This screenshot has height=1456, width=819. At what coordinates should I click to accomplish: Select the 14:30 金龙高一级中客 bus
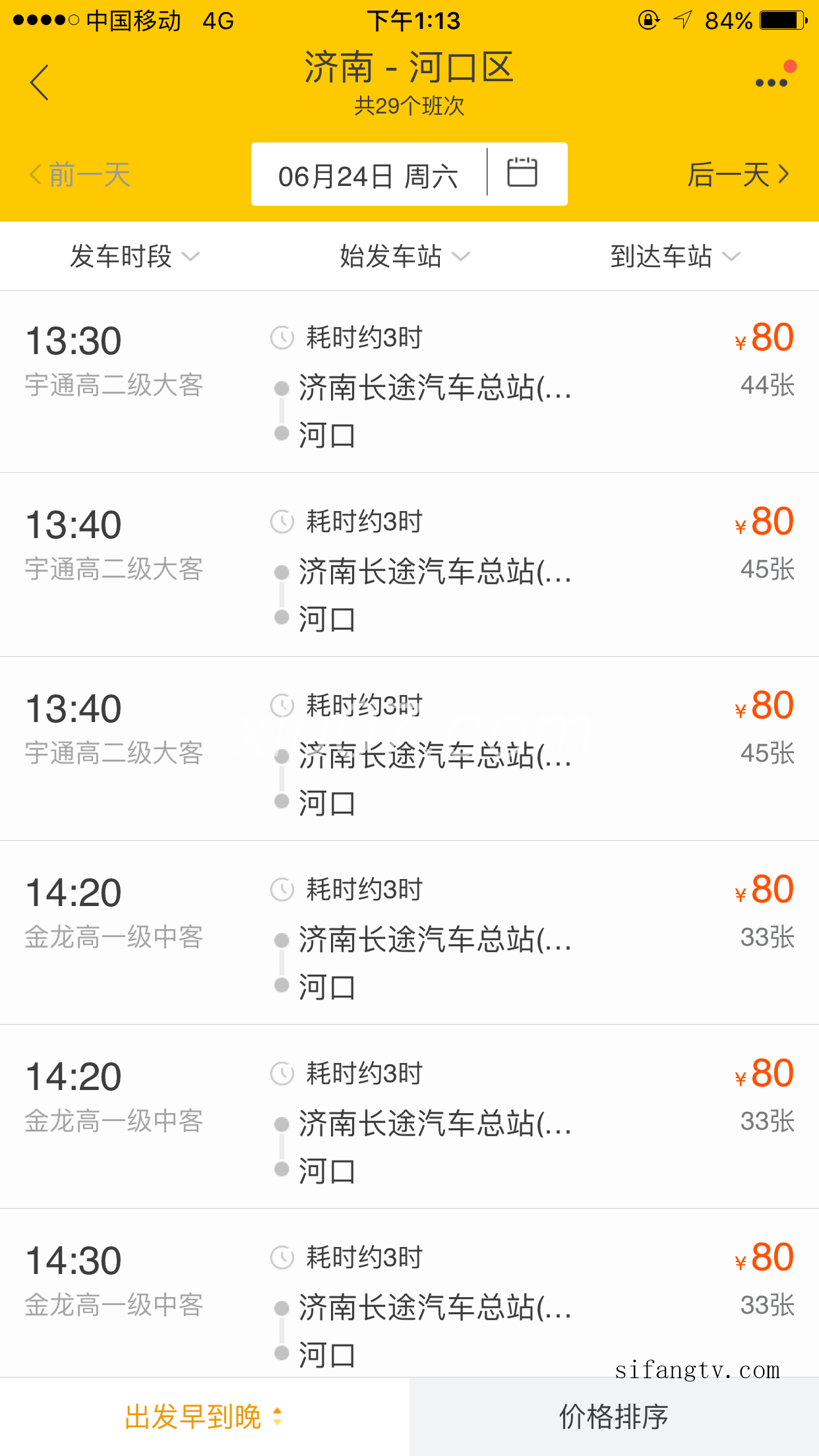click(x=409, y=1293)
